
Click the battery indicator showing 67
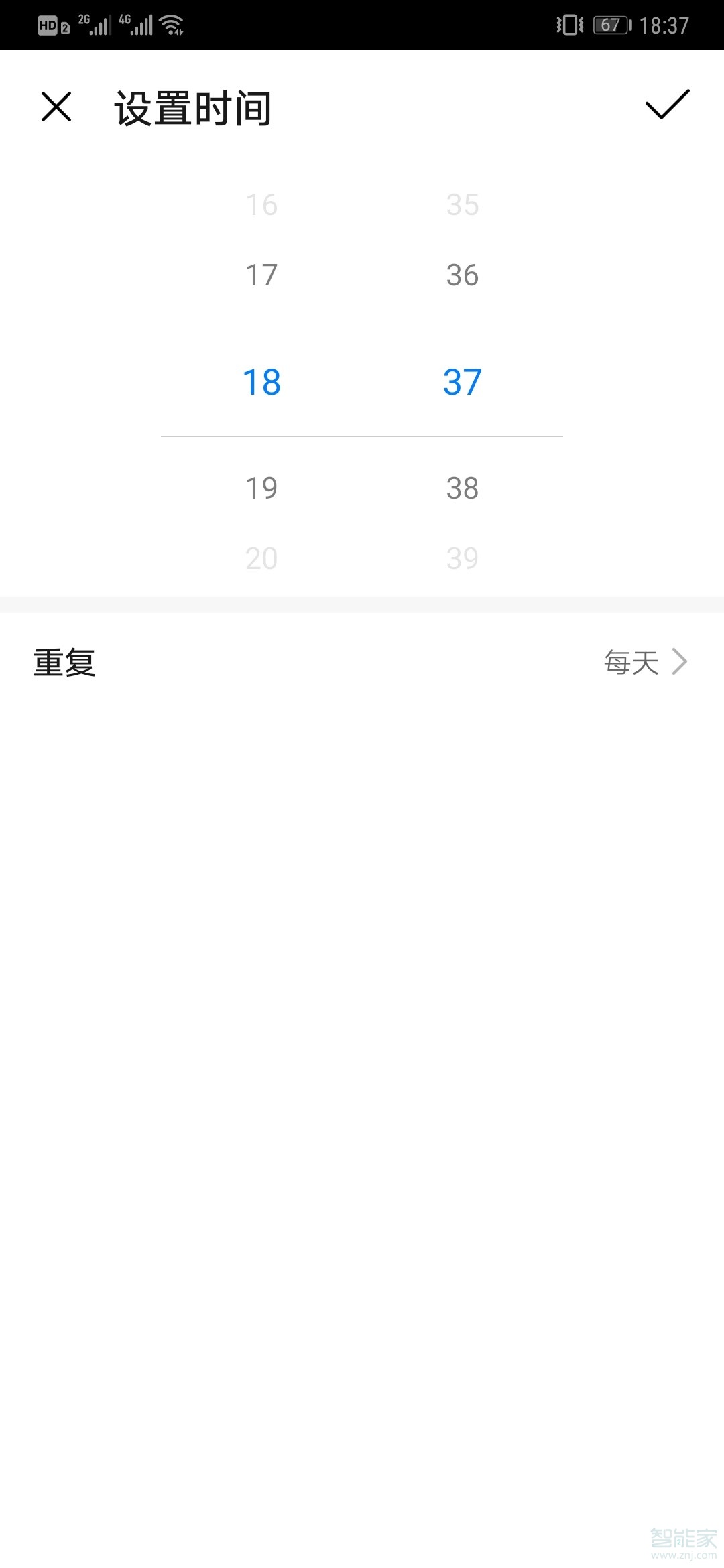(x=611, y=24)
